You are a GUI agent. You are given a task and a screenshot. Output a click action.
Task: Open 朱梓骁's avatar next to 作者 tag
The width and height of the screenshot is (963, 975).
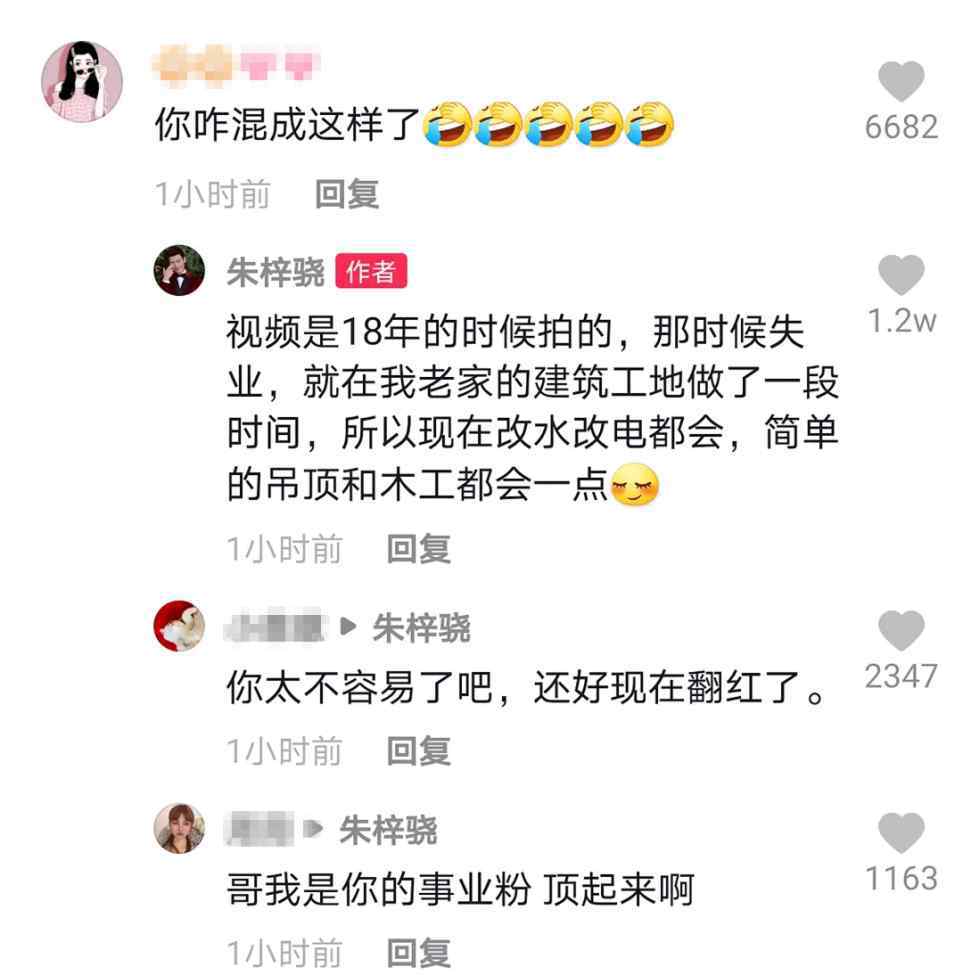179,270
